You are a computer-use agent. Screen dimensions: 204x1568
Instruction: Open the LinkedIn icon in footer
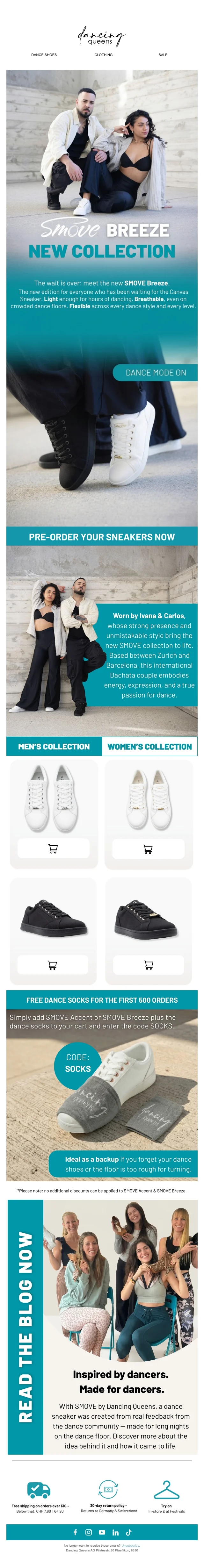115,1533
